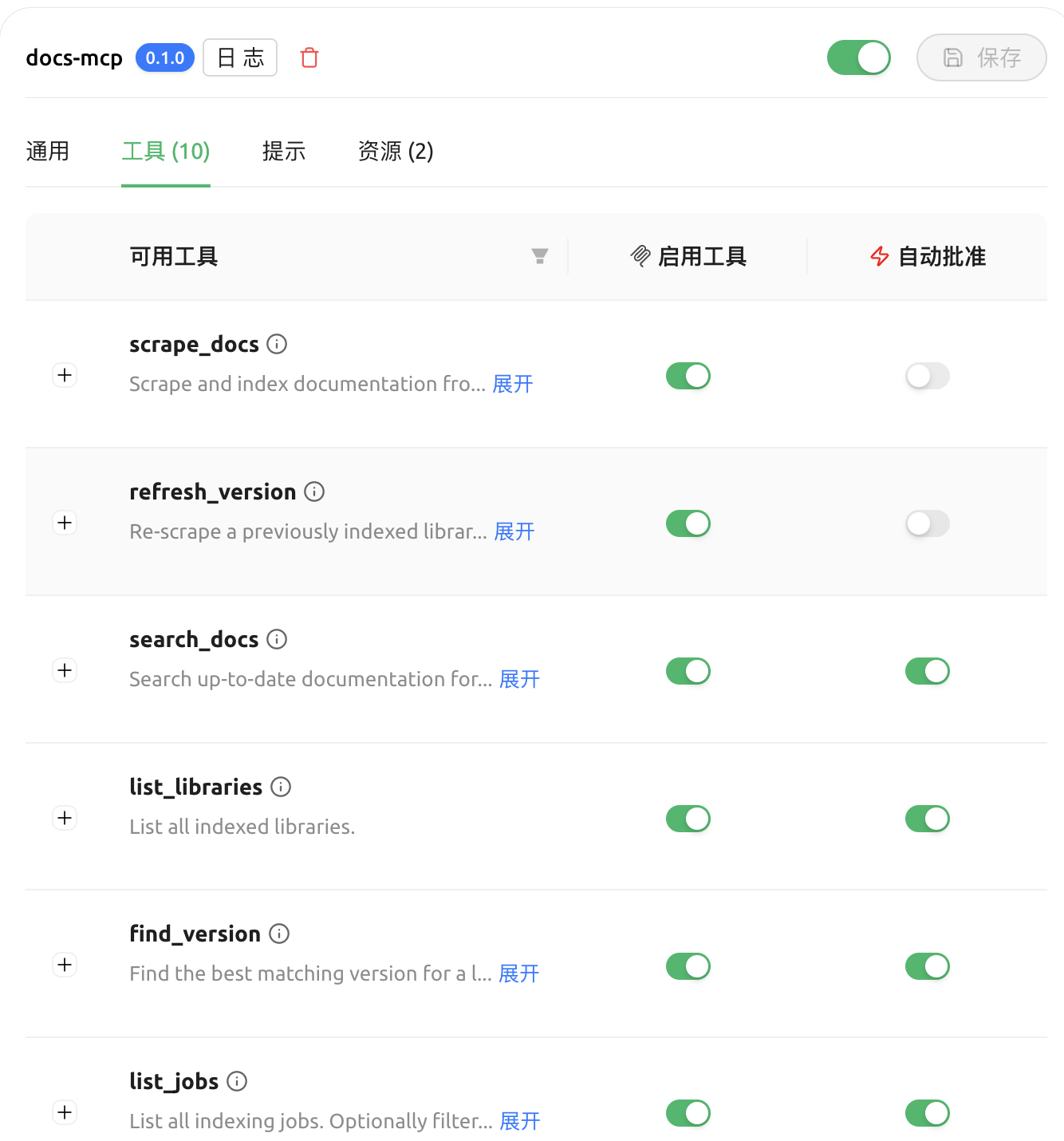Expand the scrape_docs row with plus

[x=65, y=375]
